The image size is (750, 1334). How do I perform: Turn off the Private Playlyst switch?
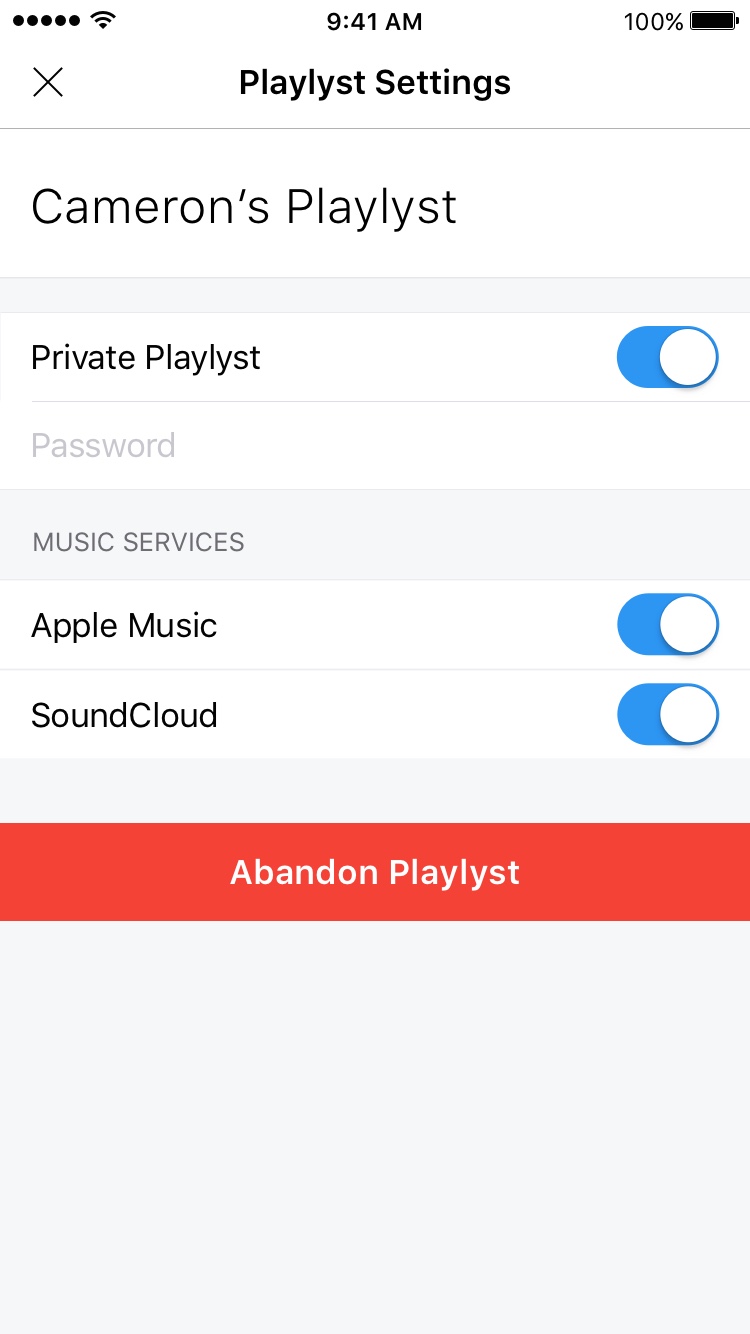tap(668, 357)
